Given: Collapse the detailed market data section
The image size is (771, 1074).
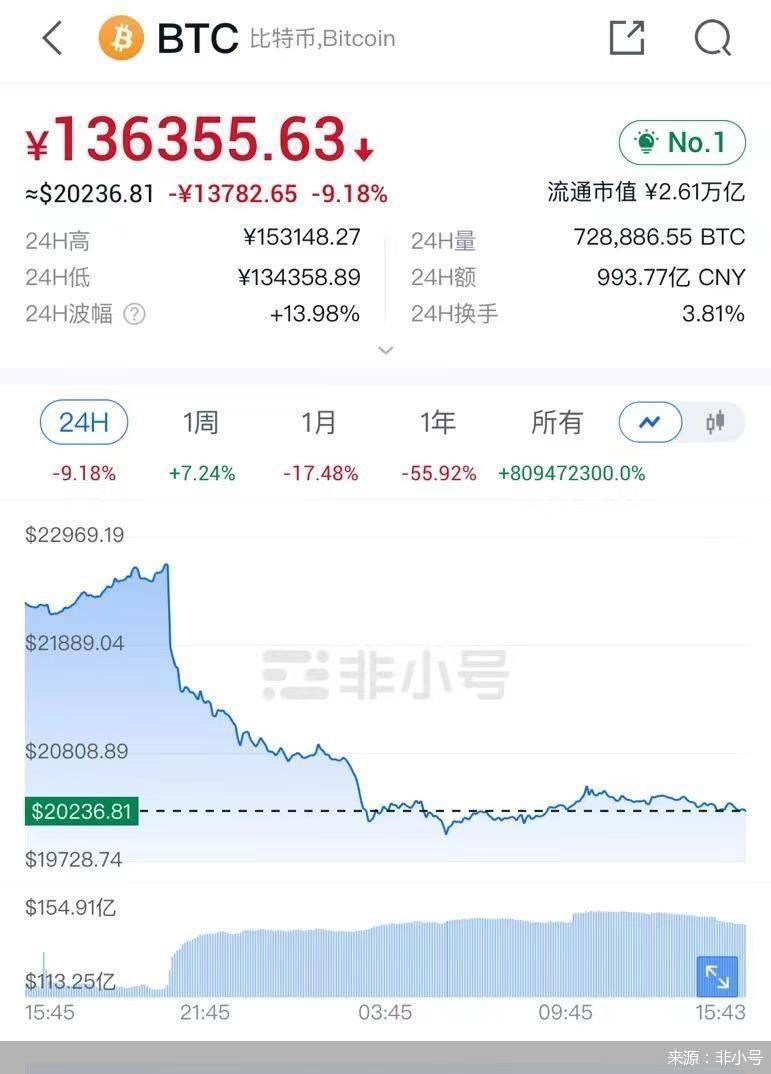Looking at the screenshot, I should point(385,351).
